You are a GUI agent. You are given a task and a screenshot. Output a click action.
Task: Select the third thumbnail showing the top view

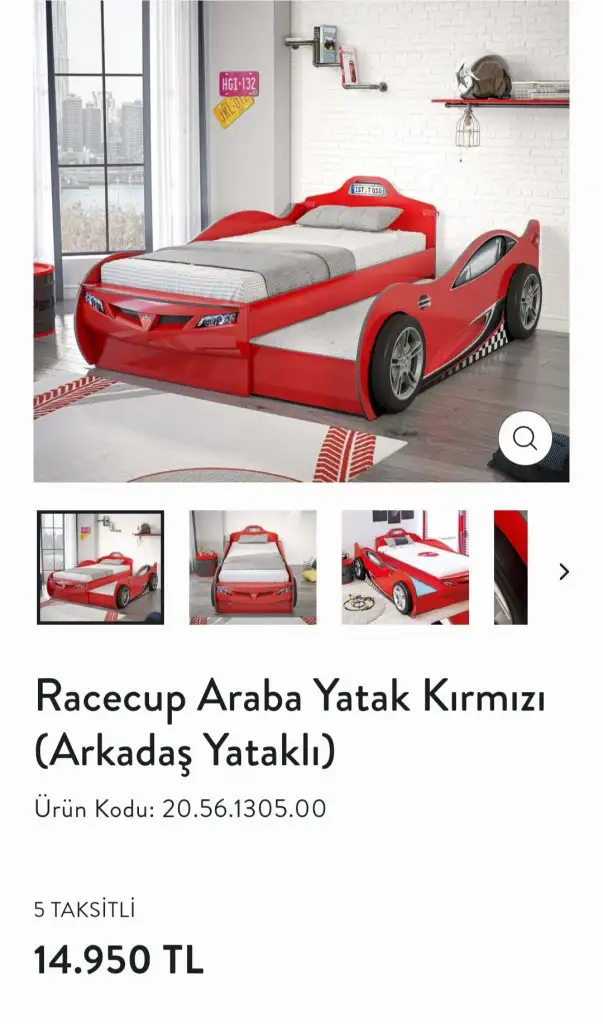[x=405, y=567]
